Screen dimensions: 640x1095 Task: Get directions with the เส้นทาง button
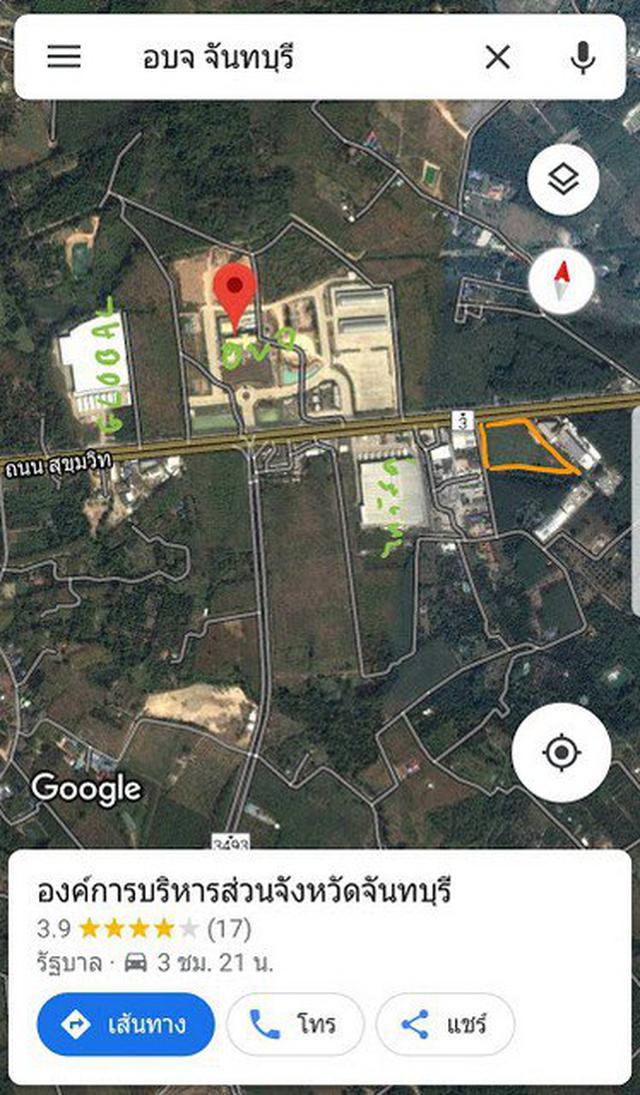coord(126,1024)
